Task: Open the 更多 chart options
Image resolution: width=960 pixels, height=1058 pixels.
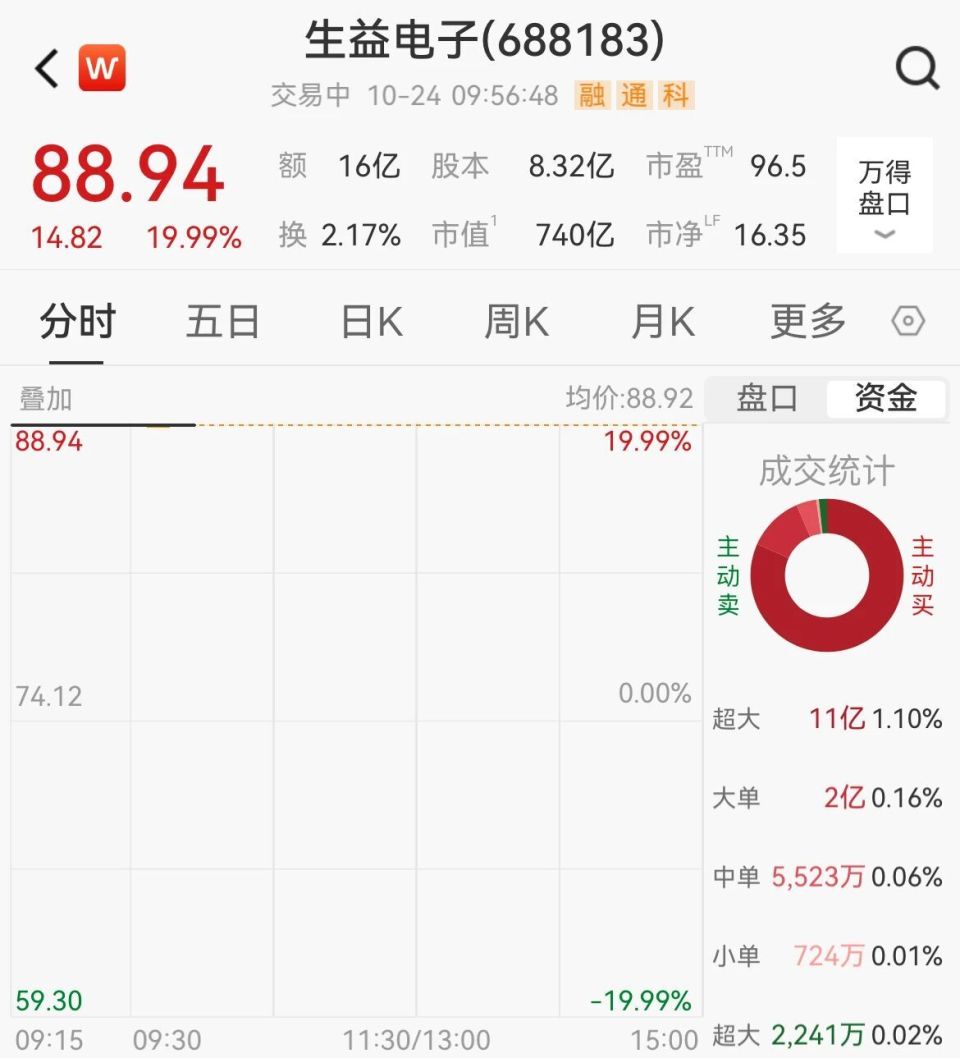Action: point(806,320)
